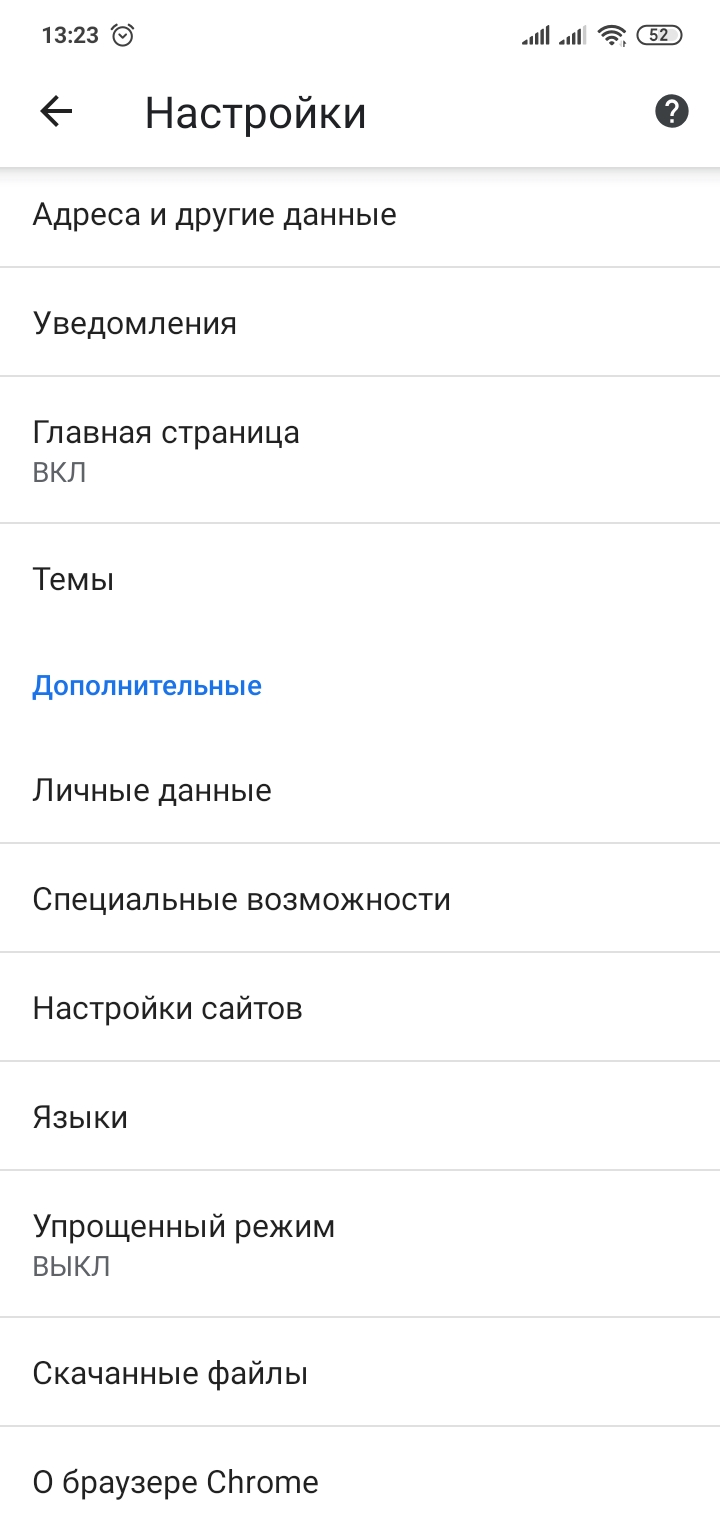This screenshot has height=1520, width=720.
Task: Select the Темы option
Action: (360, 578)
